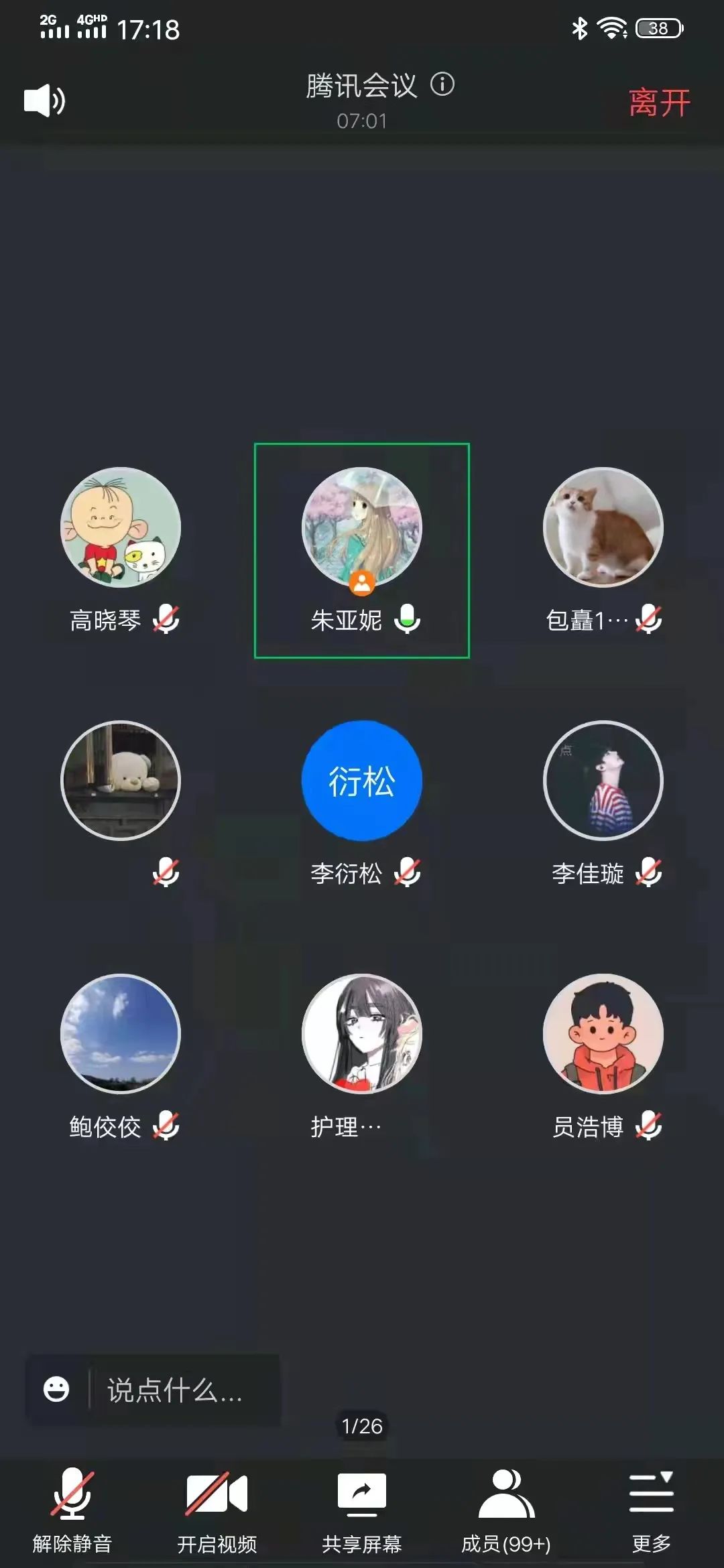Select the participant with cat avatar

coord(603,551)
